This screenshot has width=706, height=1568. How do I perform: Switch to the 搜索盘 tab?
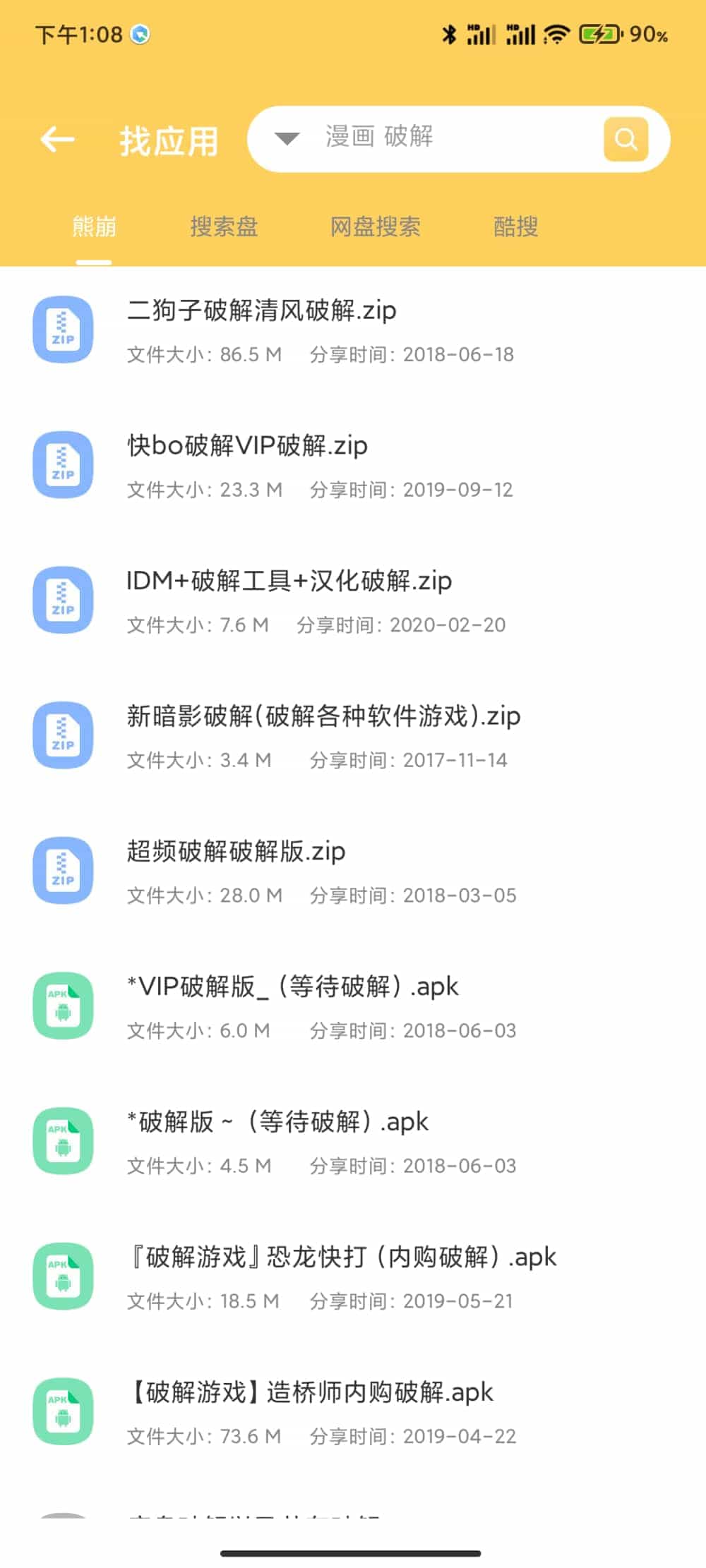tap(224, 227)
